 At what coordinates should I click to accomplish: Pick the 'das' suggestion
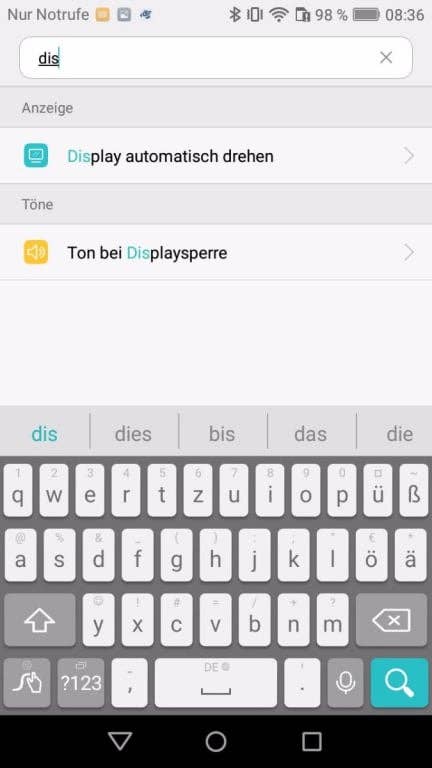pos(311,434)
